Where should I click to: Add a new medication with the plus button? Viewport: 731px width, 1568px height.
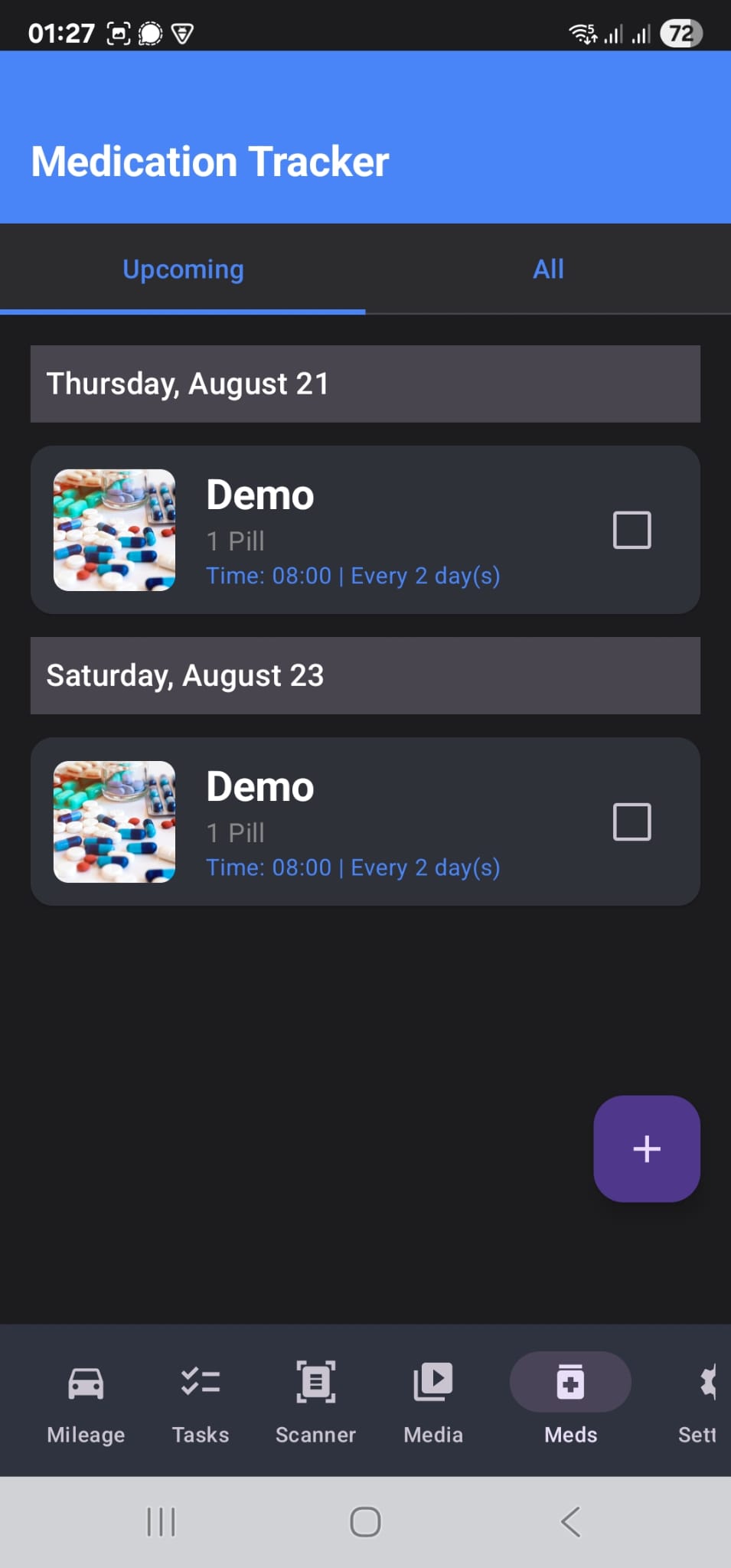coord(646,1148)
